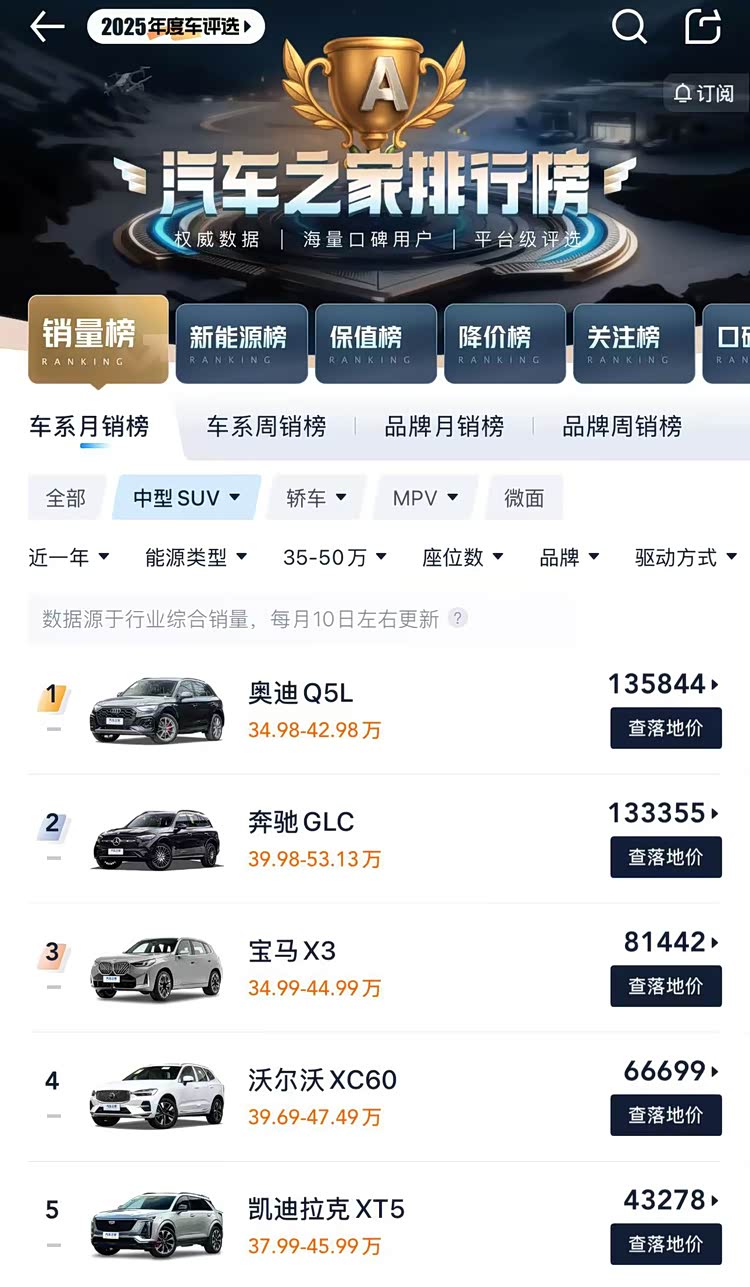Image resolution: width=750 pixels, height=1287 pixels.
Task: Select the 全部 vehicle type chip
Action: pyautogui.click(x=66, y=498)
